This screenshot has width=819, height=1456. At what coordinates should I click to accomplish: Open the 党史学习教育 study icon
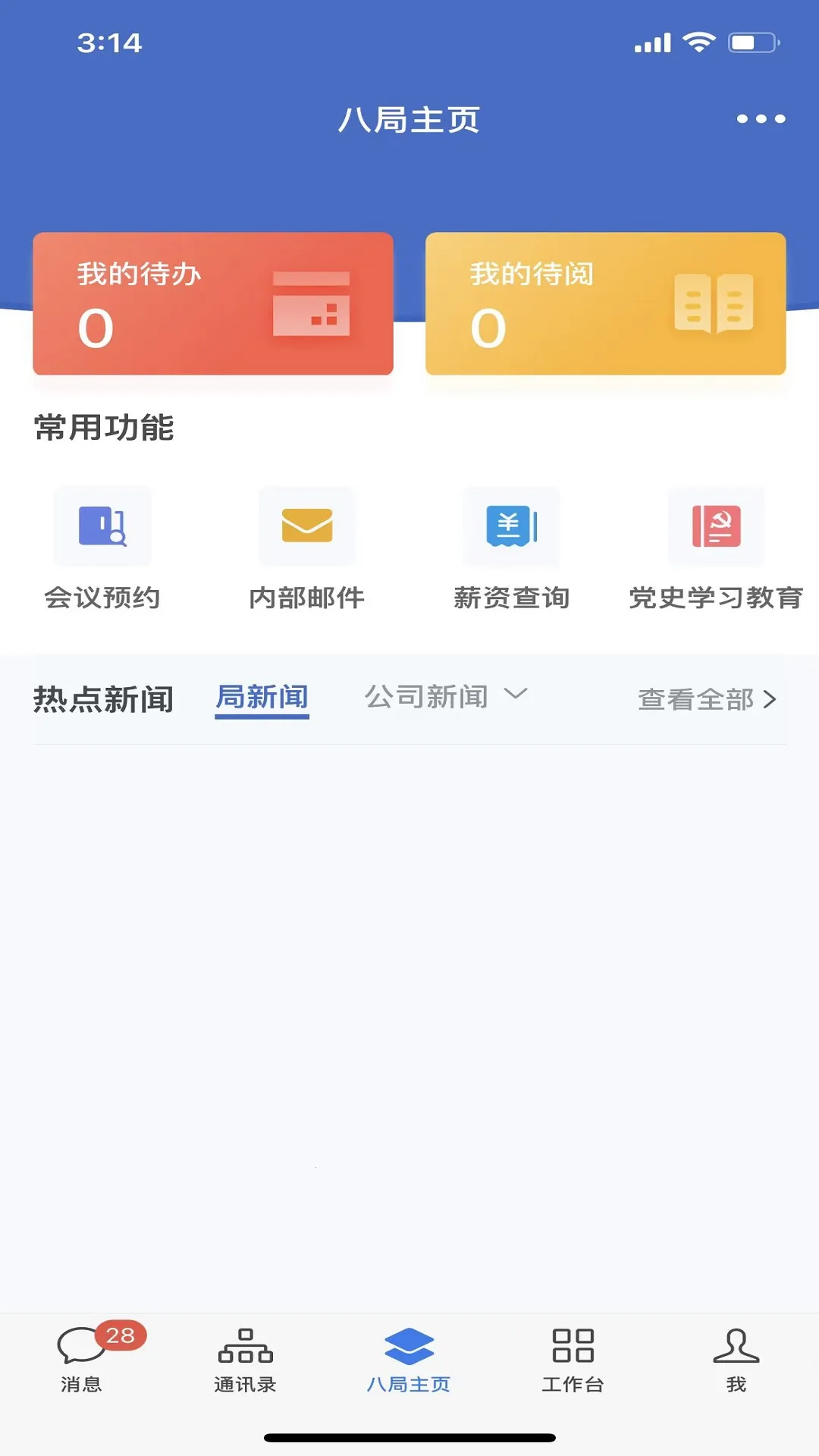[715, 526]
